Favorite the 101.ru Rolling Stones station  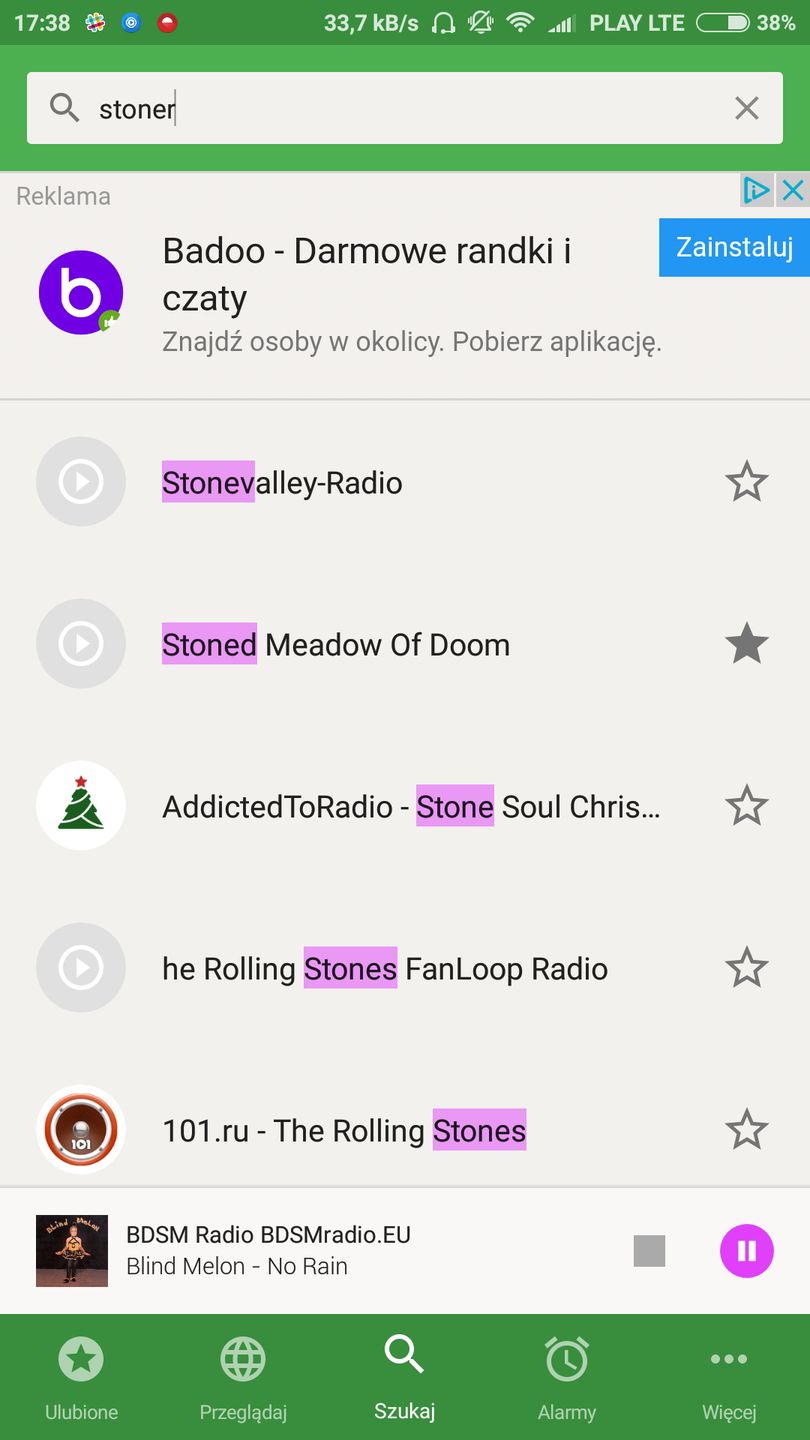(x=746, y=1131)
